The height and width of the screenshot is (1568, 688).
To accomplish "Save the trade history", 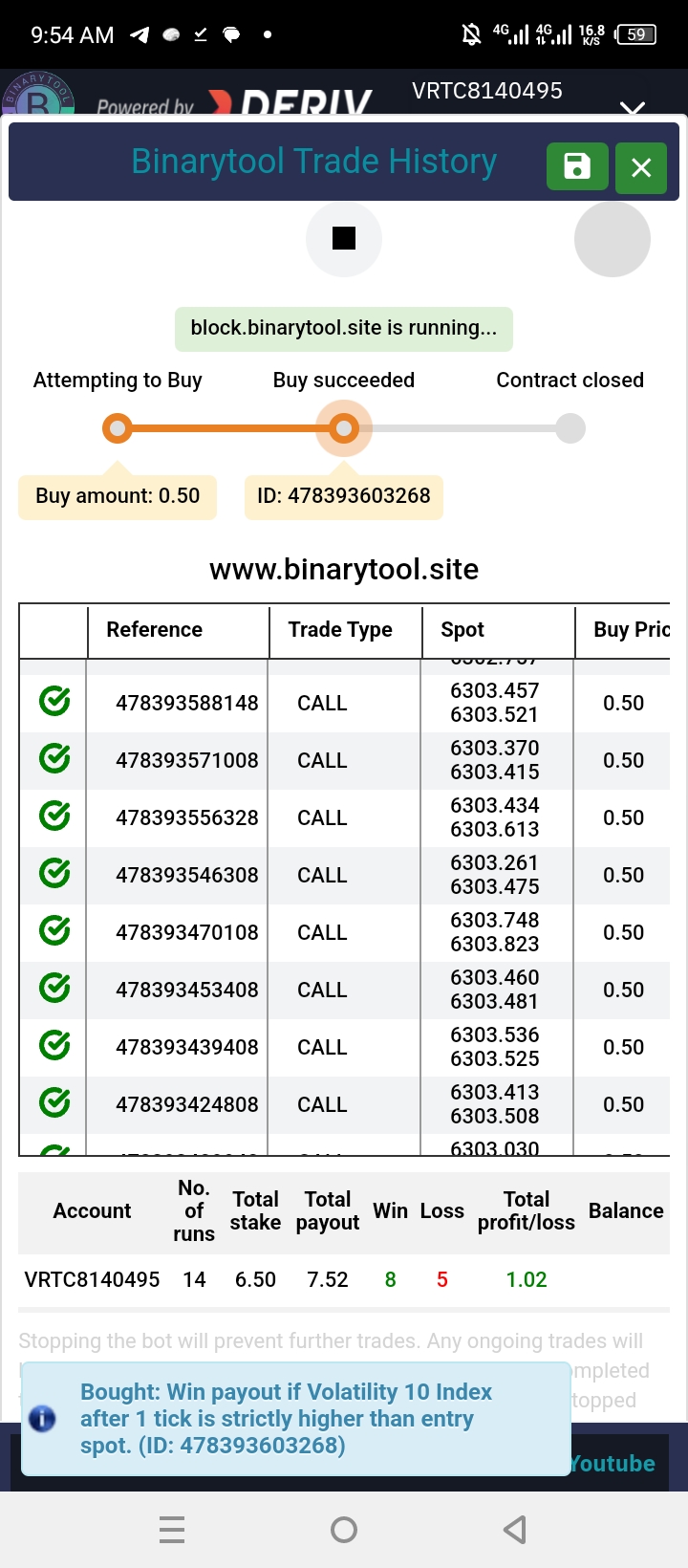I will (x=577, y=167).
